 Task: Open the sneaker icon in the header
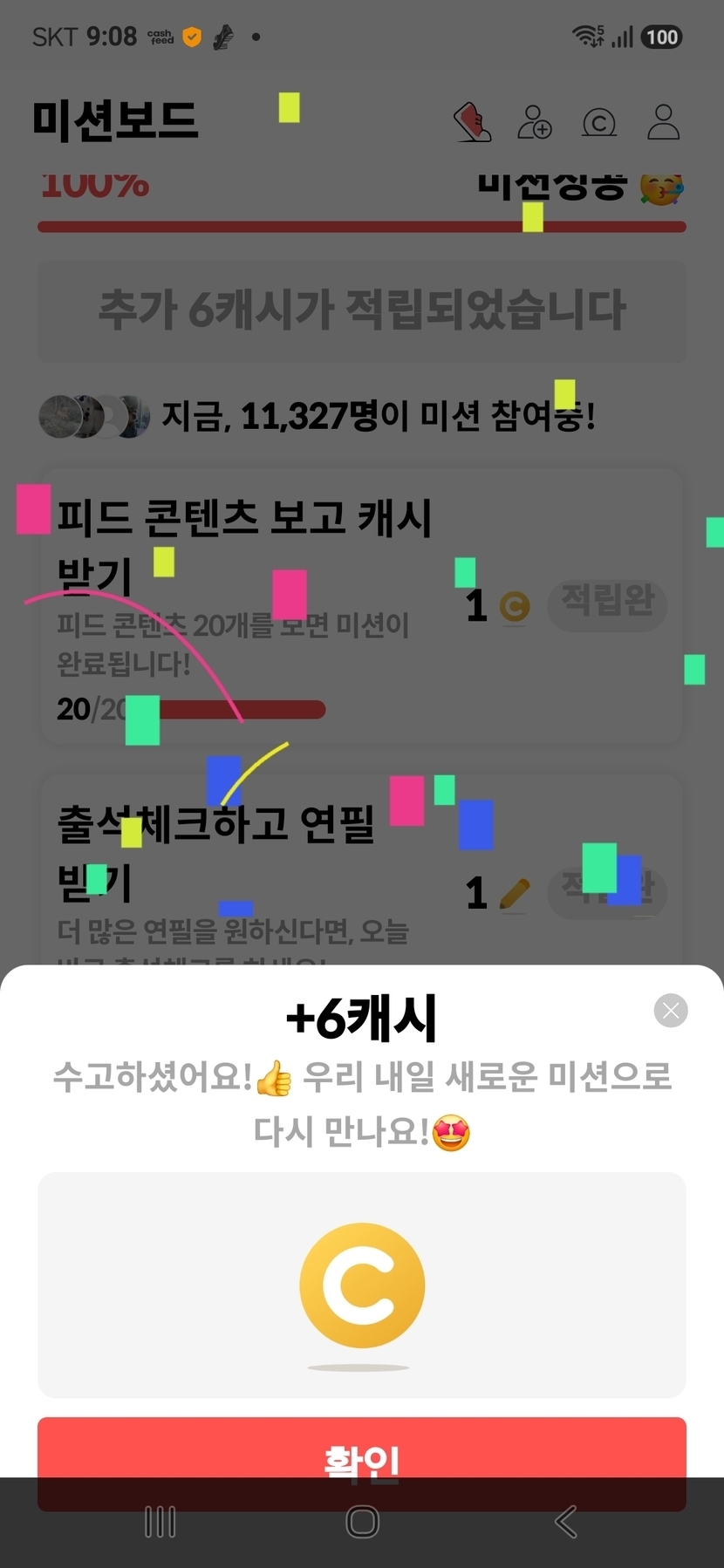pyautogui.click(x=472, y=122)
